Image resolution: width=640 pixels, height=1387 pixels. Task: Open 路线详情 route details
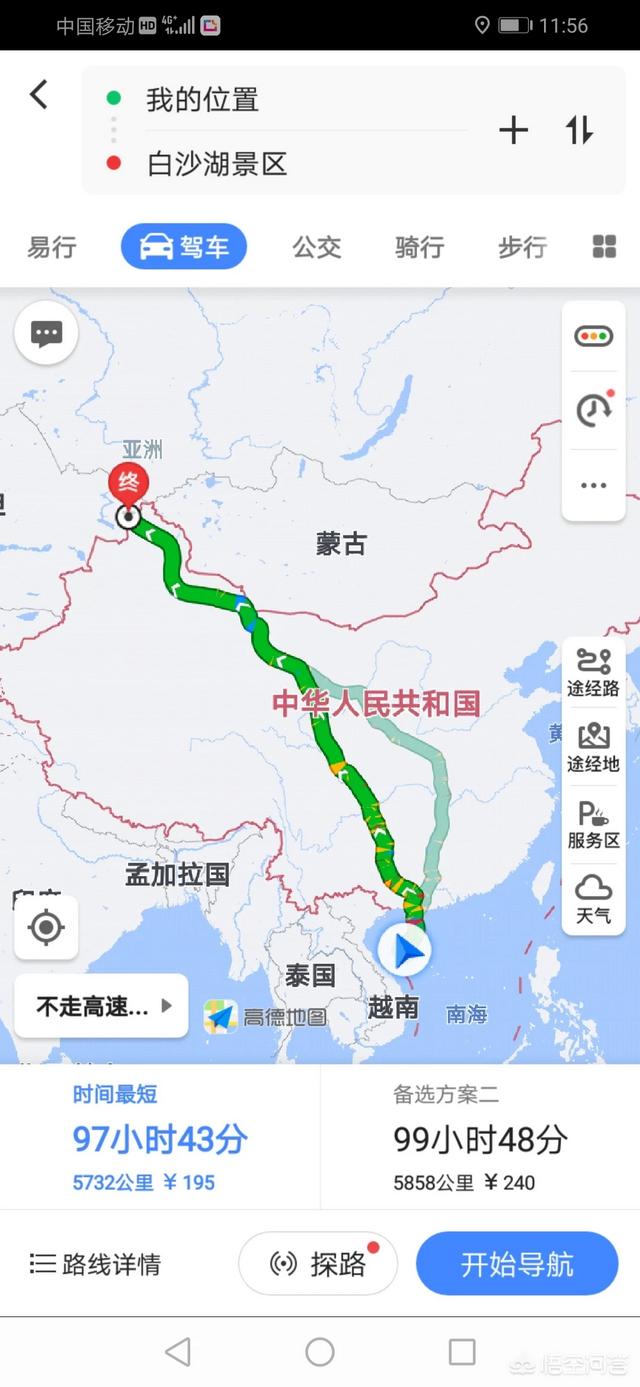click(x=96, y=1264)
